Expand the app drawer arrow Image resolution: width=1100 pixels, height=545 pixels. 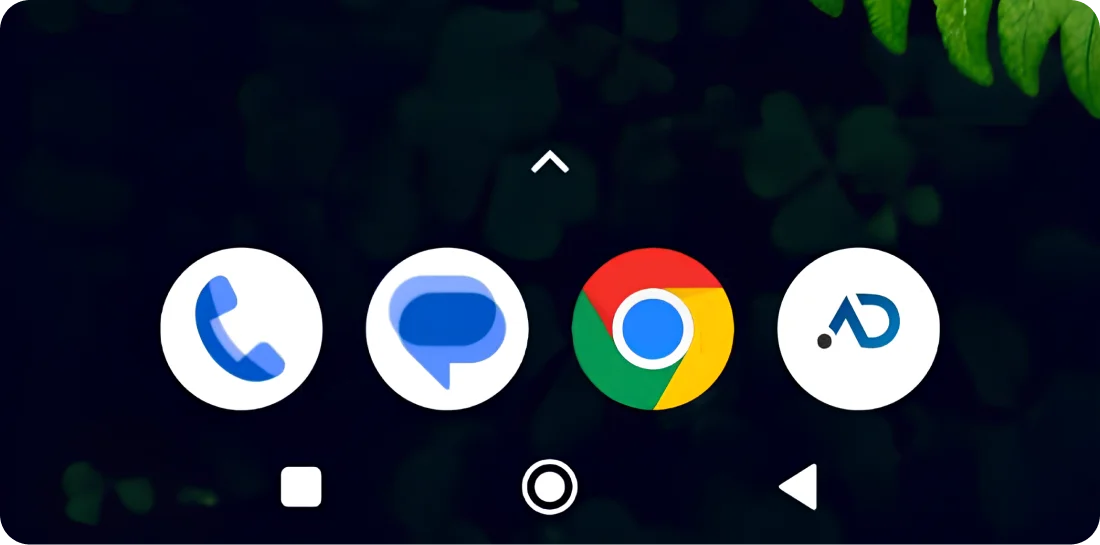(x=550, y=162)
